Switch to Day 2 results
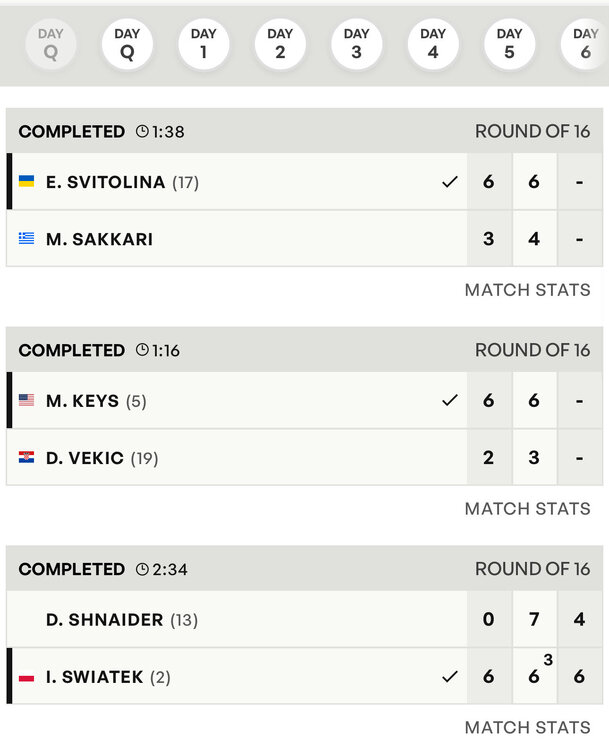The height and width of the screenshot is (750, 609). [280, 45]
